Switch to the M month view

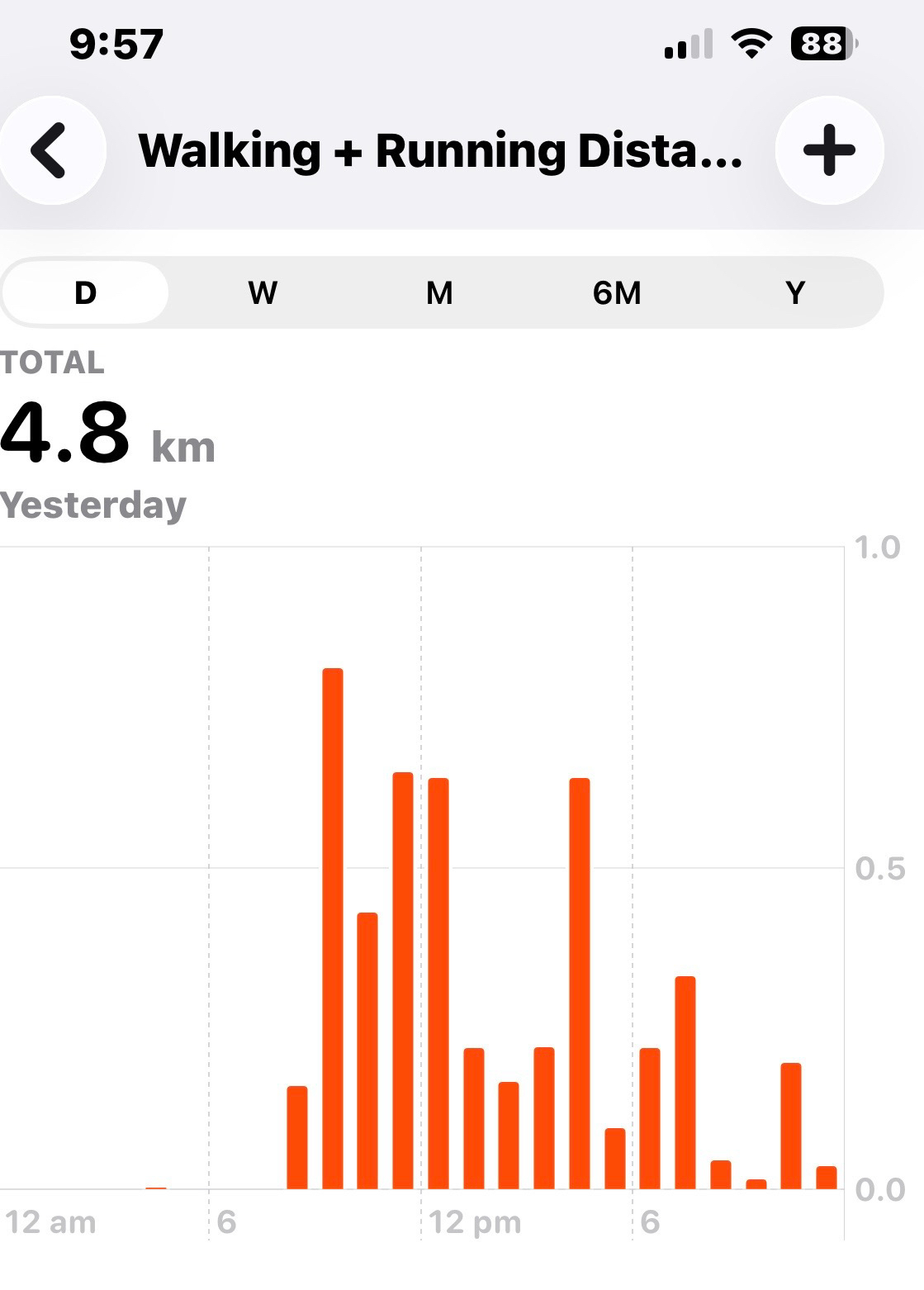(439, 293)
